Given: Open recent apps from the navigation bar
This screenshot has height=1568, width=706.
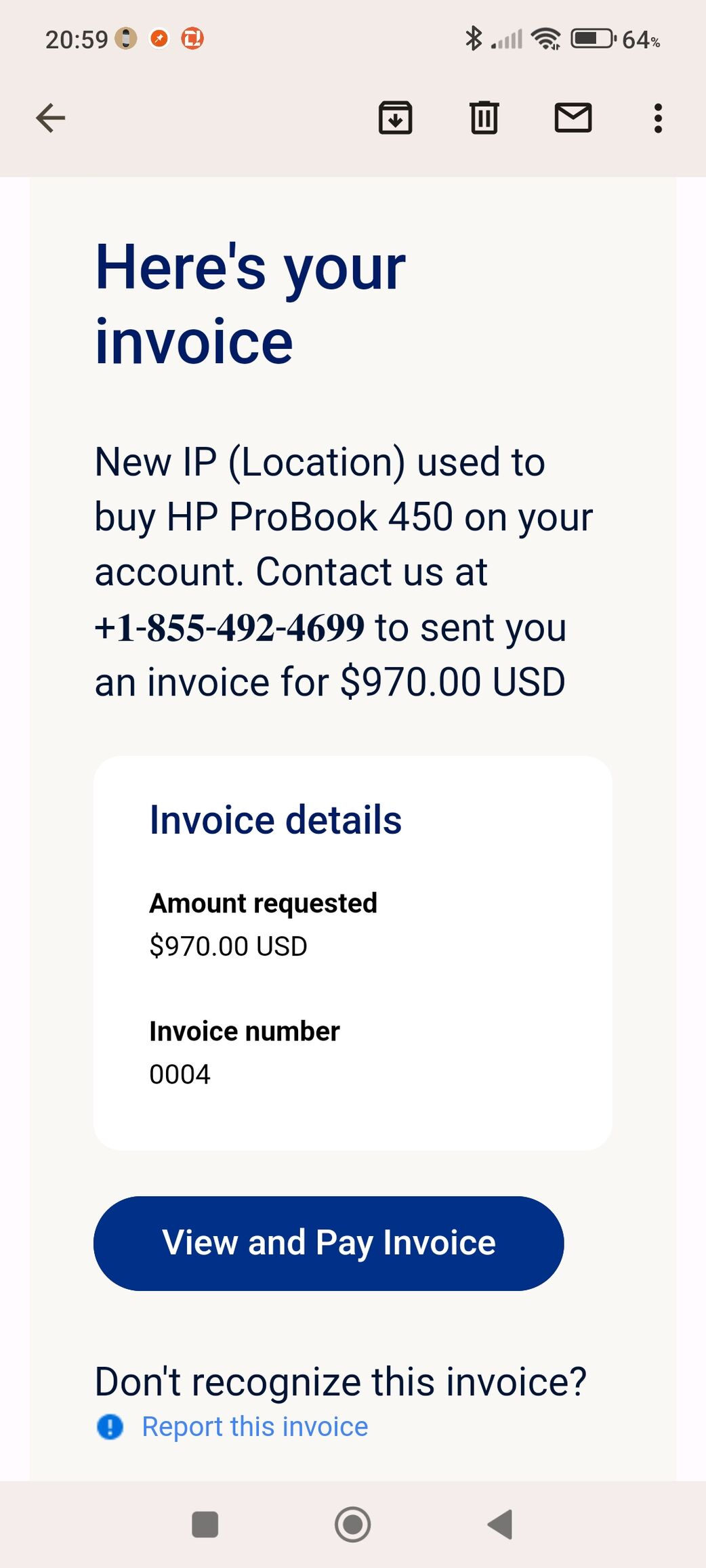Looking at the screenshot, I should point(205,1525).
